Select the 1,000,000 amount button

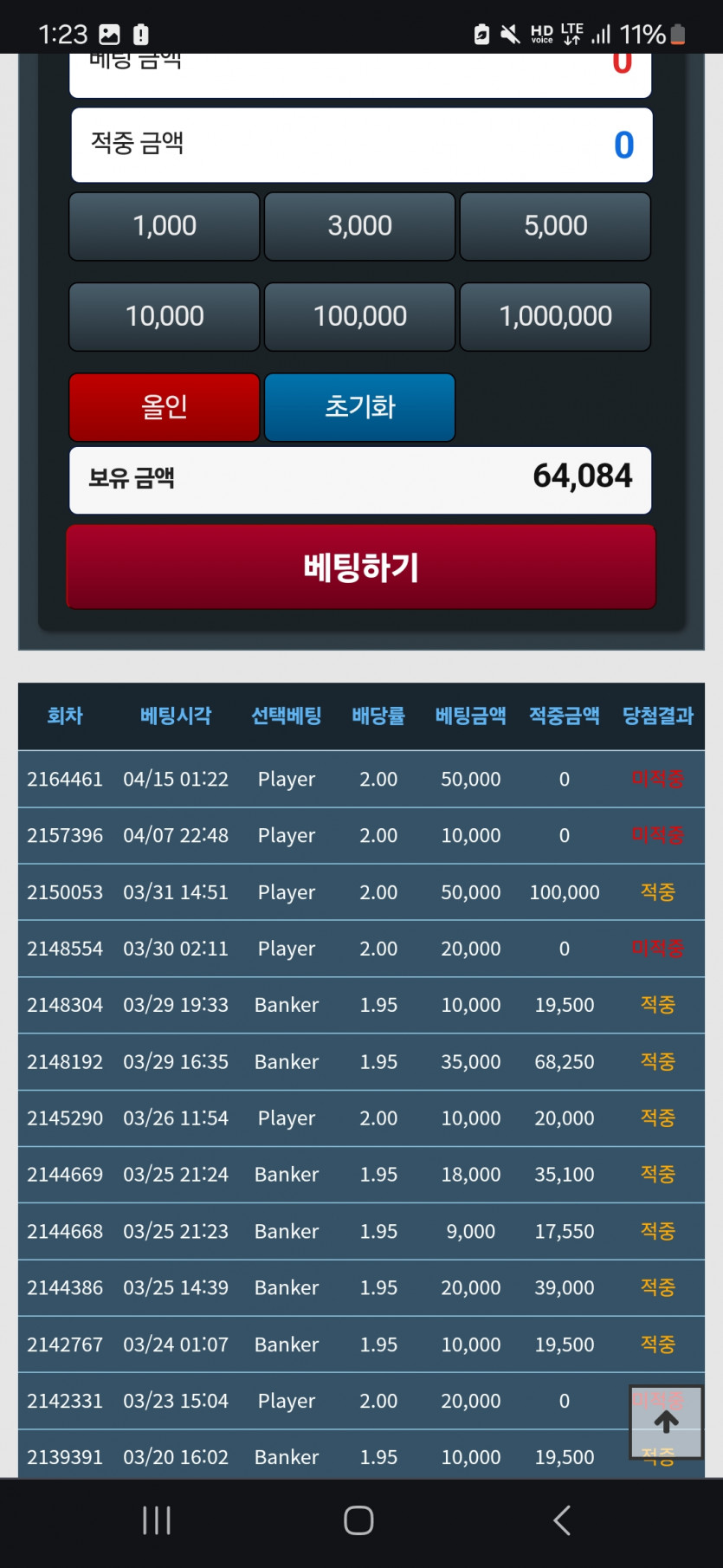tap(555, 316)
